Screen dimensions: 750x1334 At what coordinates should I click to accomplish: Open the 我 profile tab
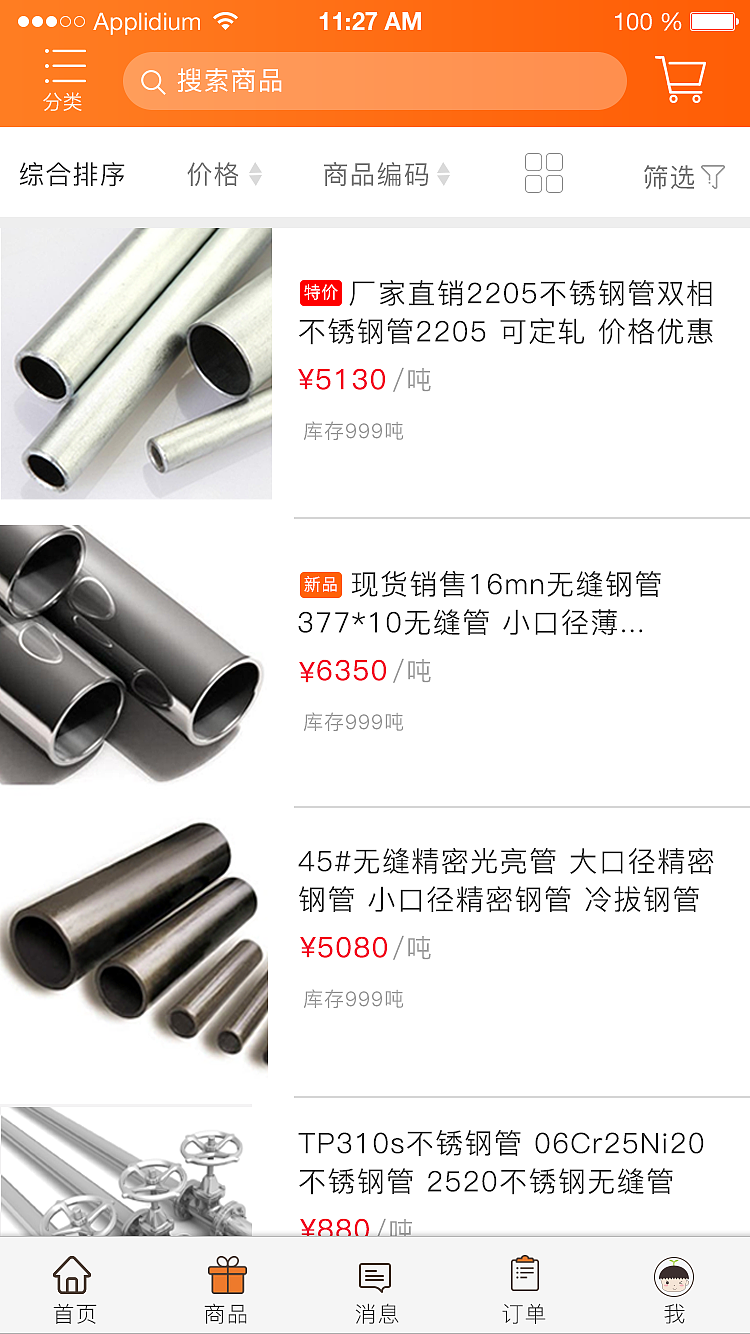tap(675, 1289)
